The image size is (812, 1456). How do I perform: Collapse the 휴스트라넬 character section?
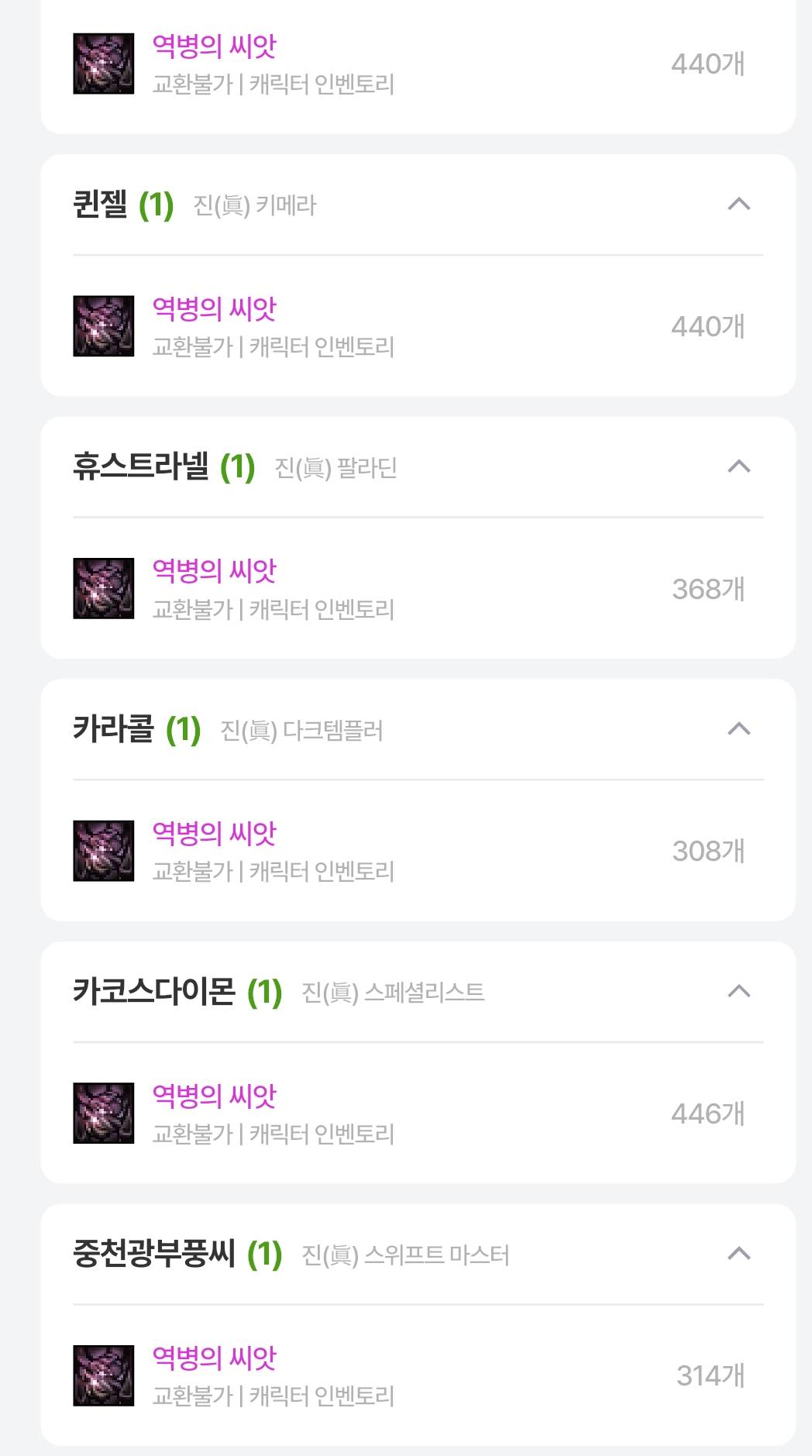[x=739, y=466]
